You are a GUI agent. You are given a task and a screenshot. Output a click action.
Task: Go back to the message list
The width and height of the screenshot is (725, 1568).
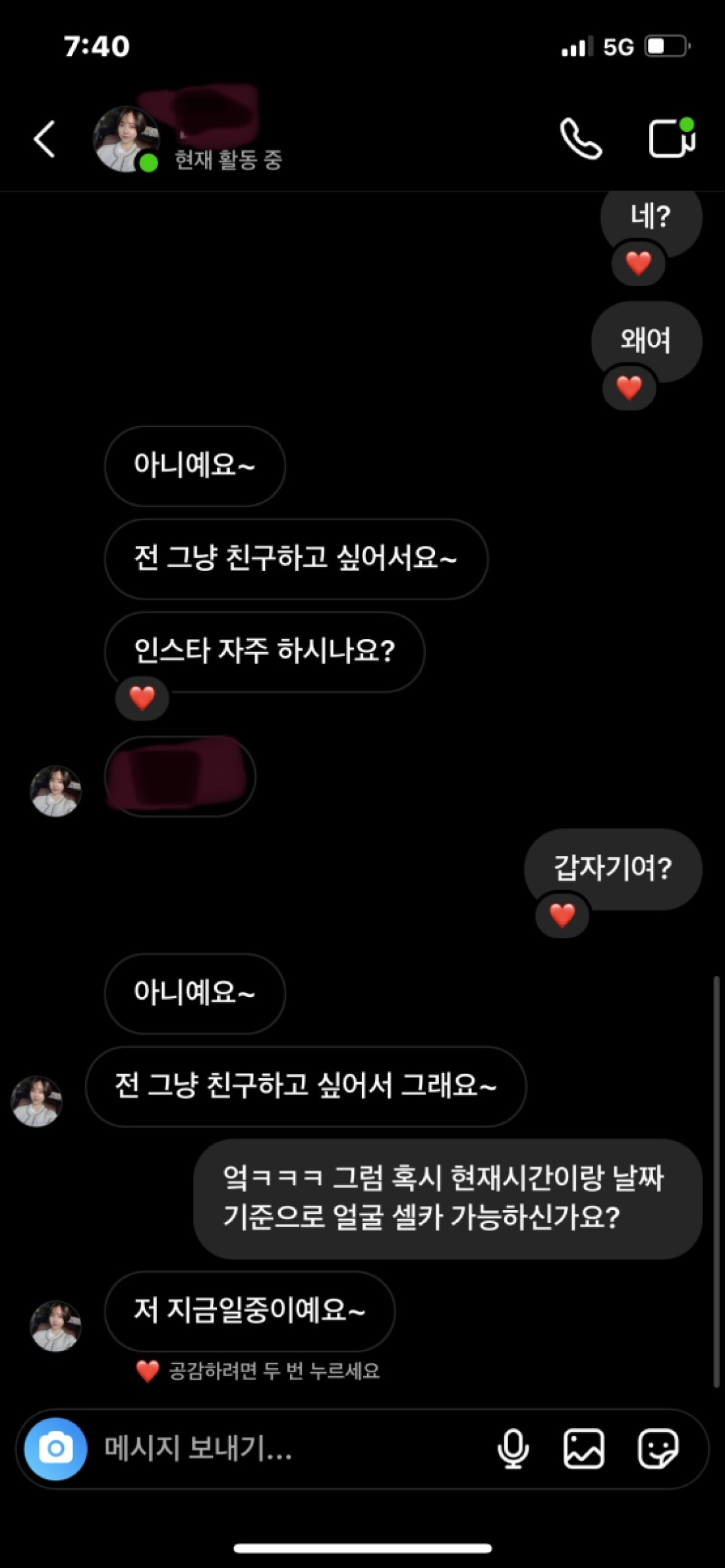44,139
